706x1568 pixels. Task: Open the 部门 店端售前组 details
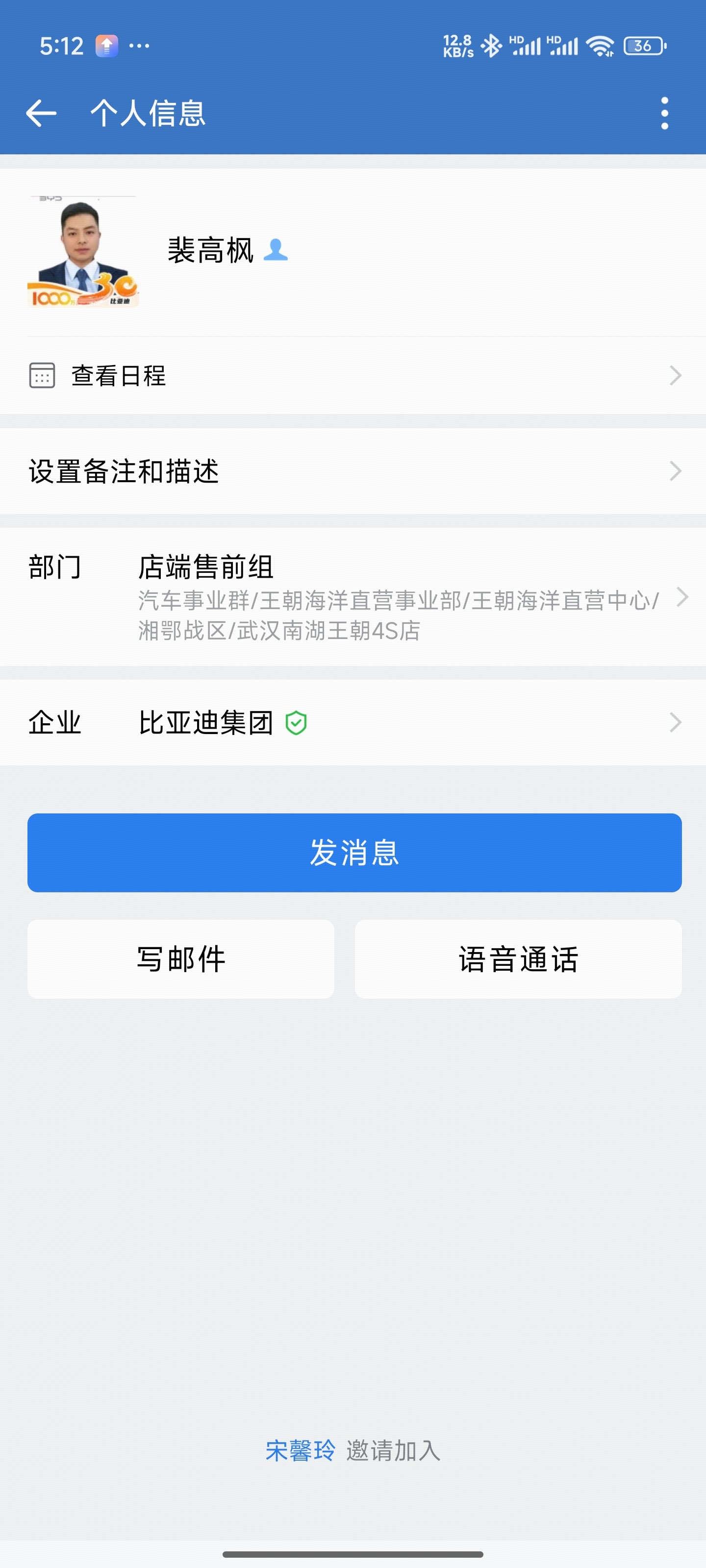click(353, 596)
